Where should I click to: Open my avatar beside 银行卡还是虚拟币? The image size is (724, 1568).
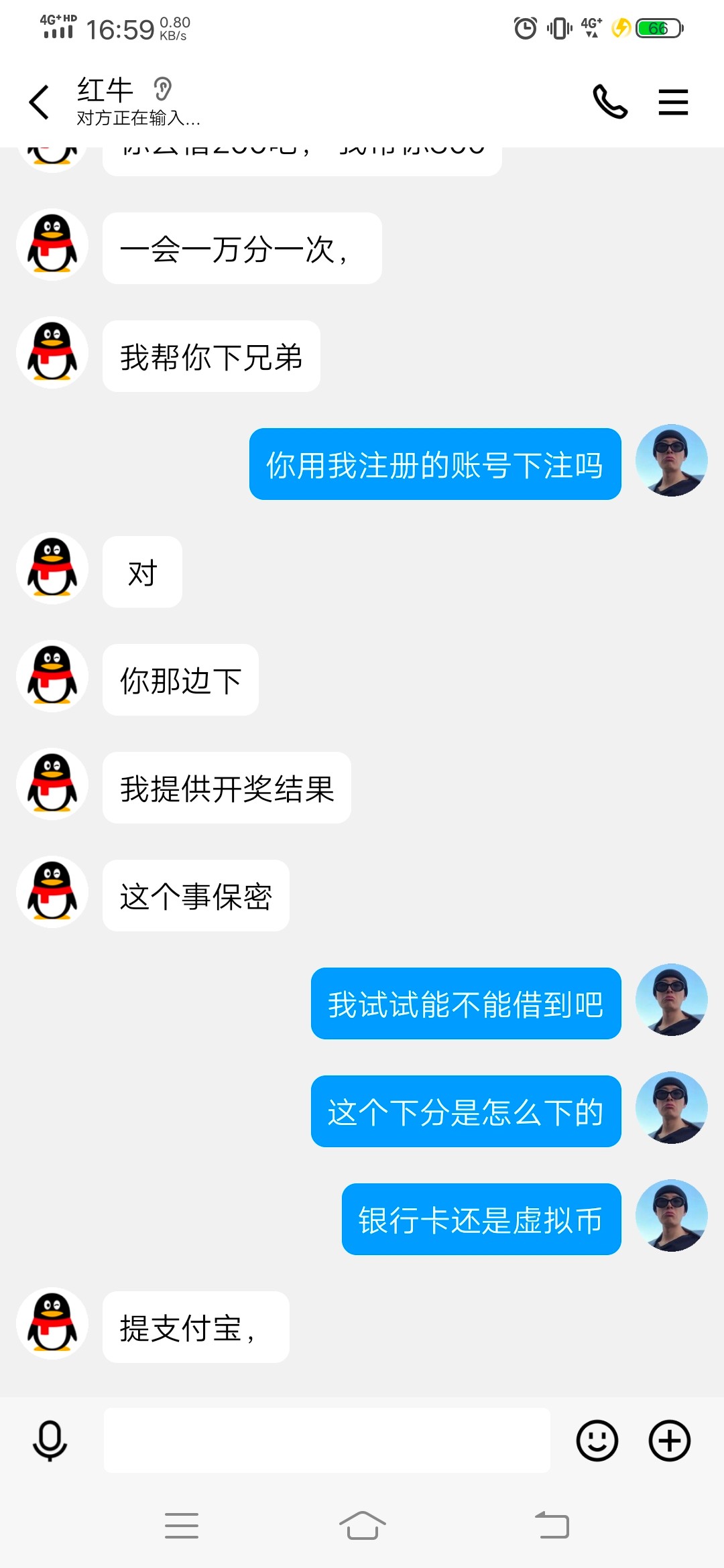pos(671,1216)
